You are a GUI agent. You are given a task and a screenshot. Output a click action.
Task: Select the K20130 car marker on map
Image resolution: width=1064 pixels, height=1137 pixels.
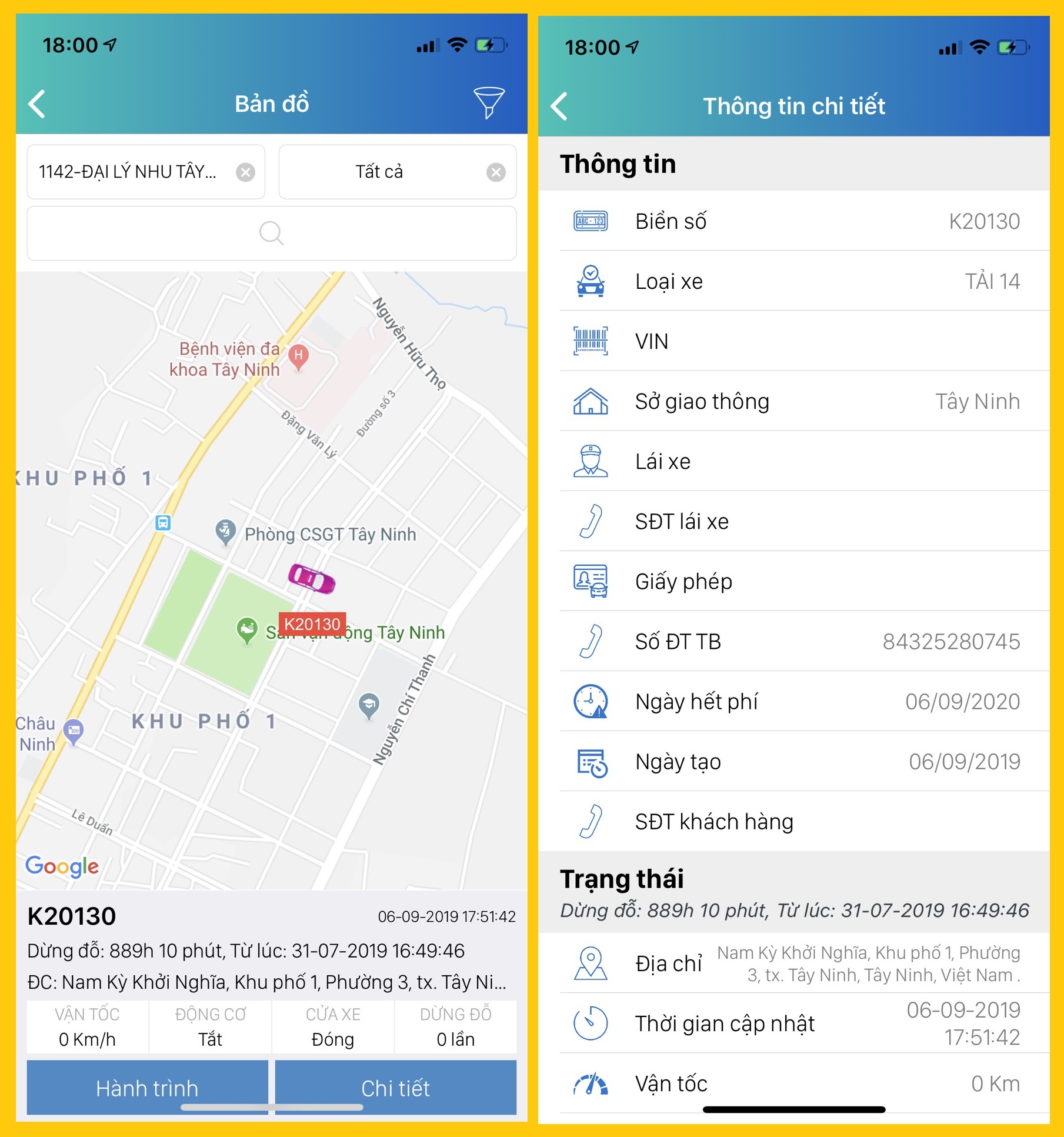[x=312, y=579]
